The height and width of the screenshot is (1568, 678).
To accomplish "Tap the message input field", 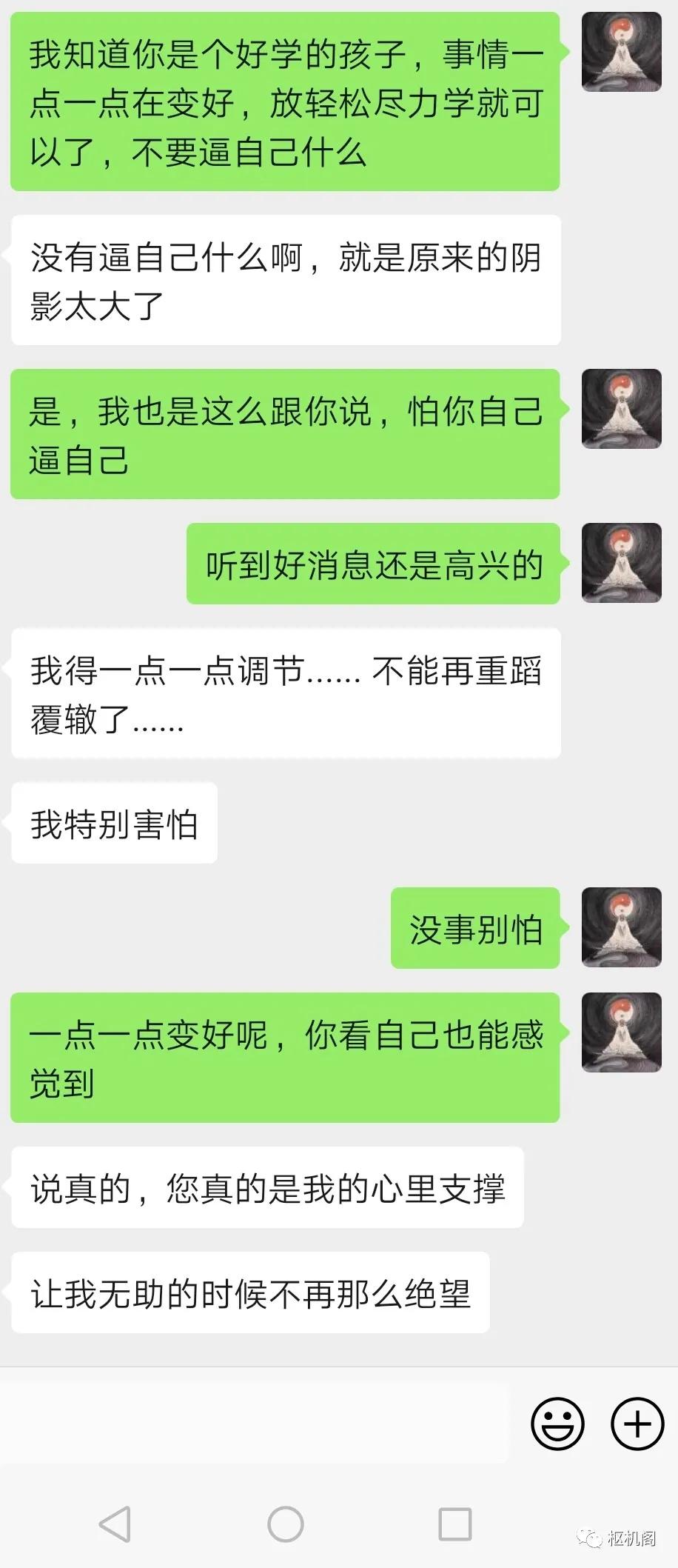I will (x=255, y=1423).
